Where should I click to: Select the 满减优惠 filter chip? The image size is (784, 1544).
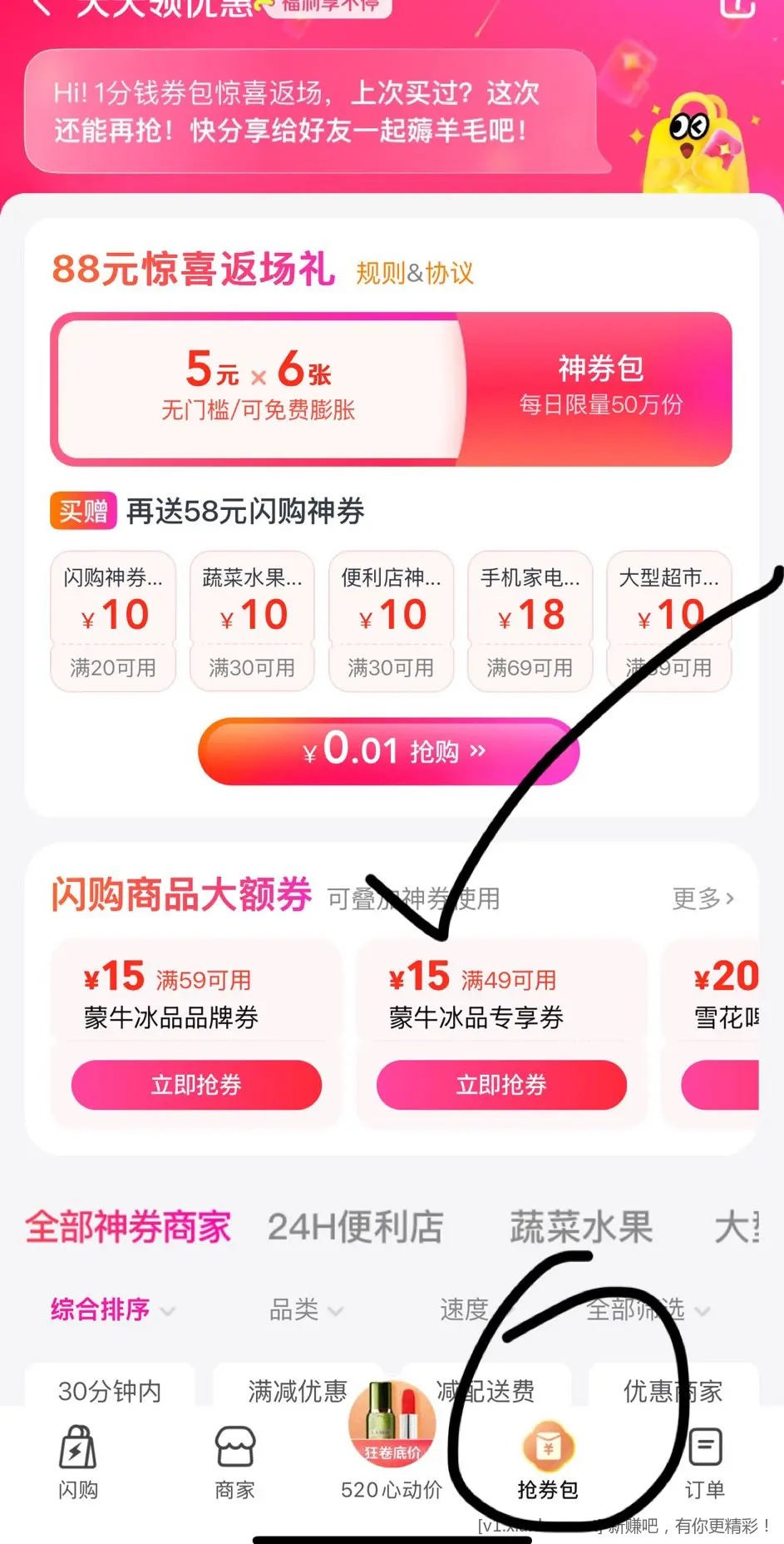point(296,1390)
